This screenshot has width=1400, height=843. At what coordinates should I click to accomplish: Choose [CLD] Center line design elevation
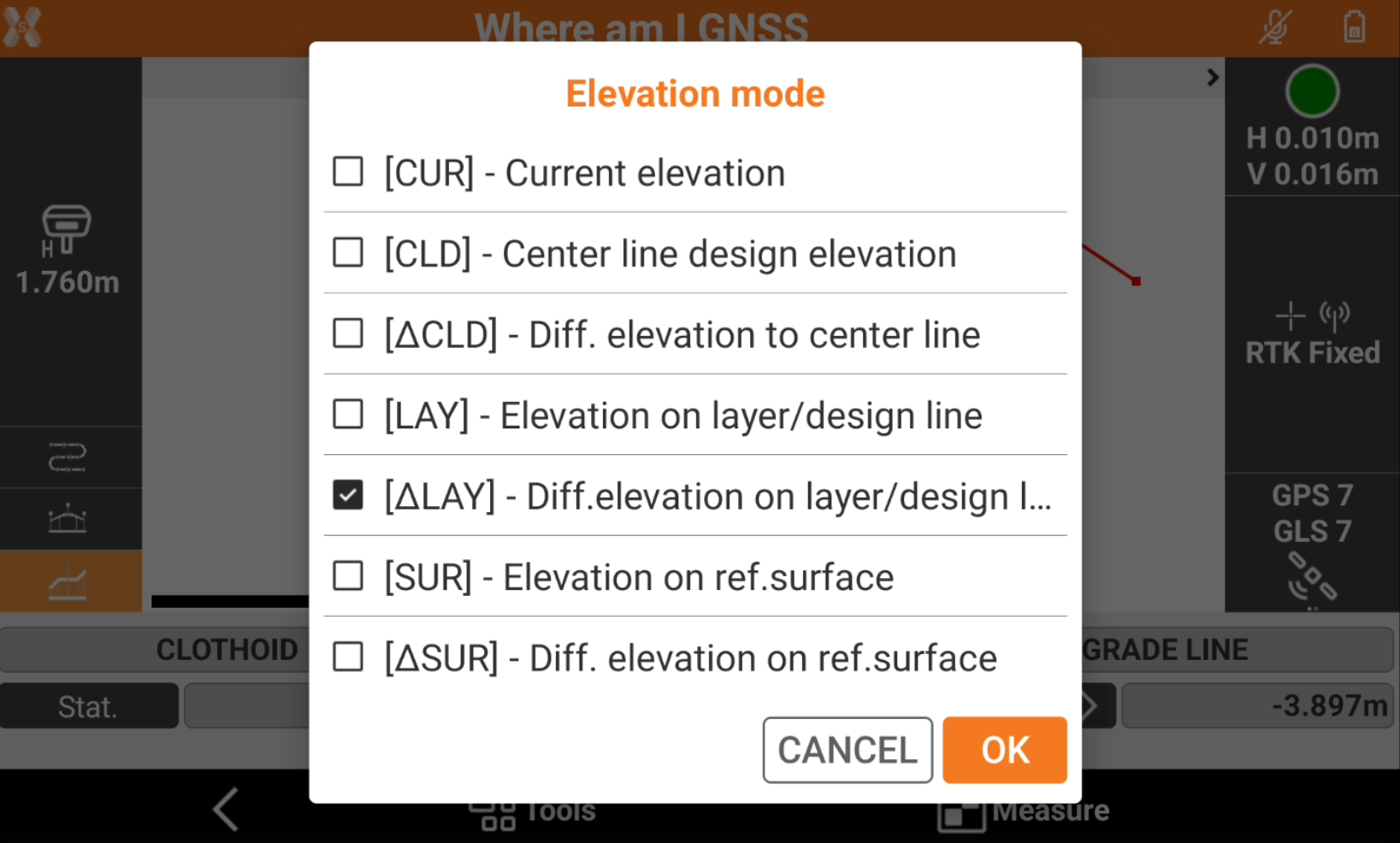pos(348,253)
